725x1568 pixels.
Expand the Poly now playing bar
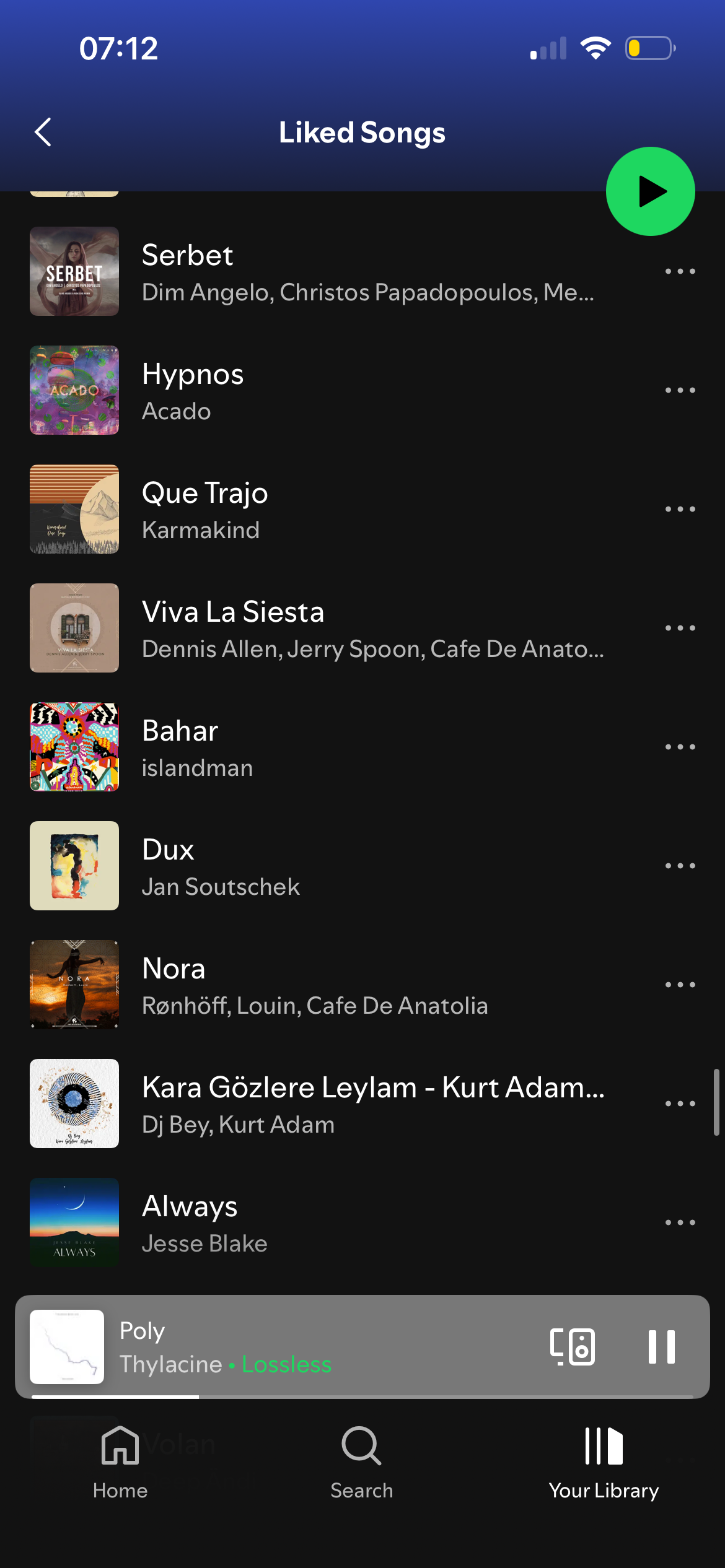click(310, 1346)
